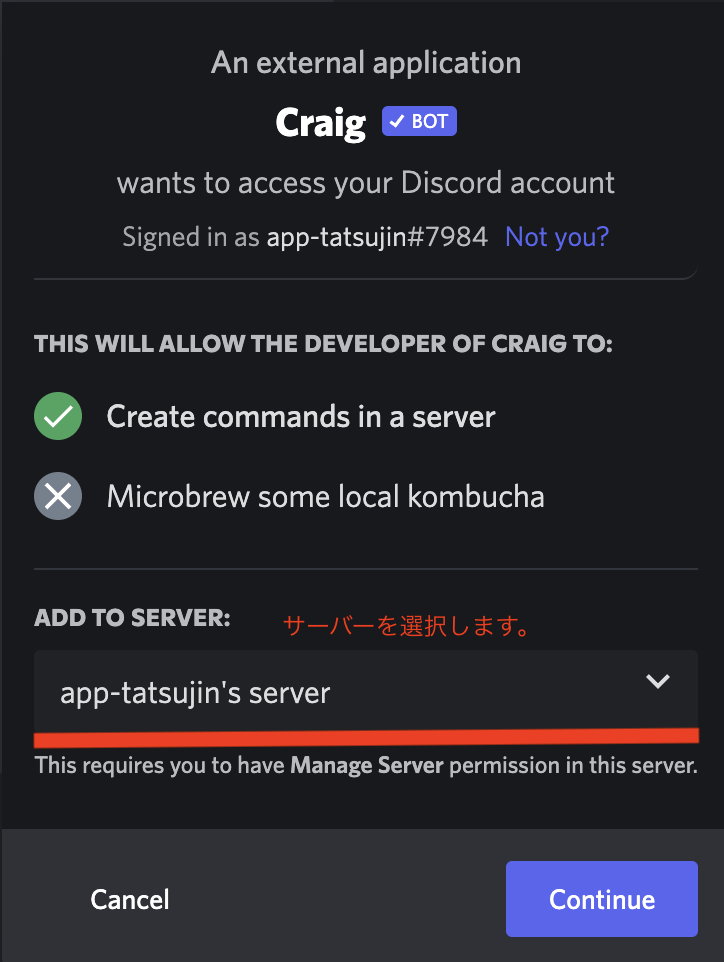
Task: Toggle the 'Microbrew some local kombucha' permission
Action: [57, 496]
